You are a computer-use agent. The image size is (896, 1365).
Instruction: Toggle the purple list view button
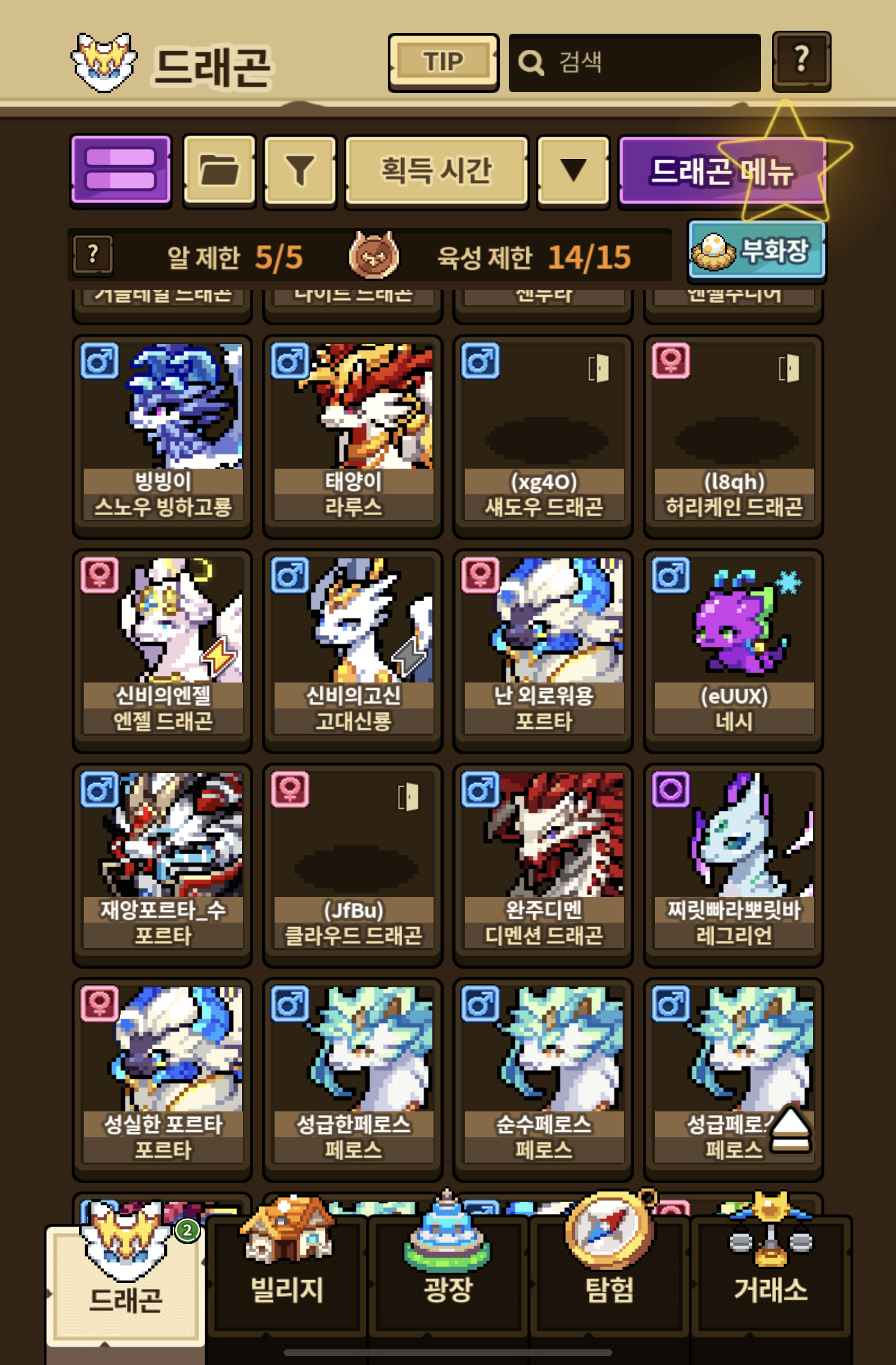pyautogui.click(x=121, y=170)
